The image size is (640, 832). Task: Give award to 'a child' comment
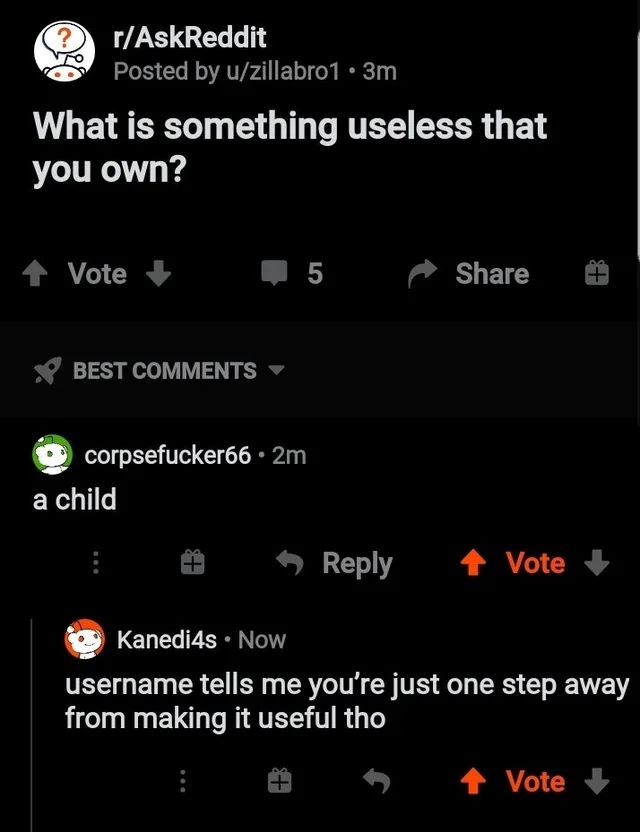pos(192,564)
